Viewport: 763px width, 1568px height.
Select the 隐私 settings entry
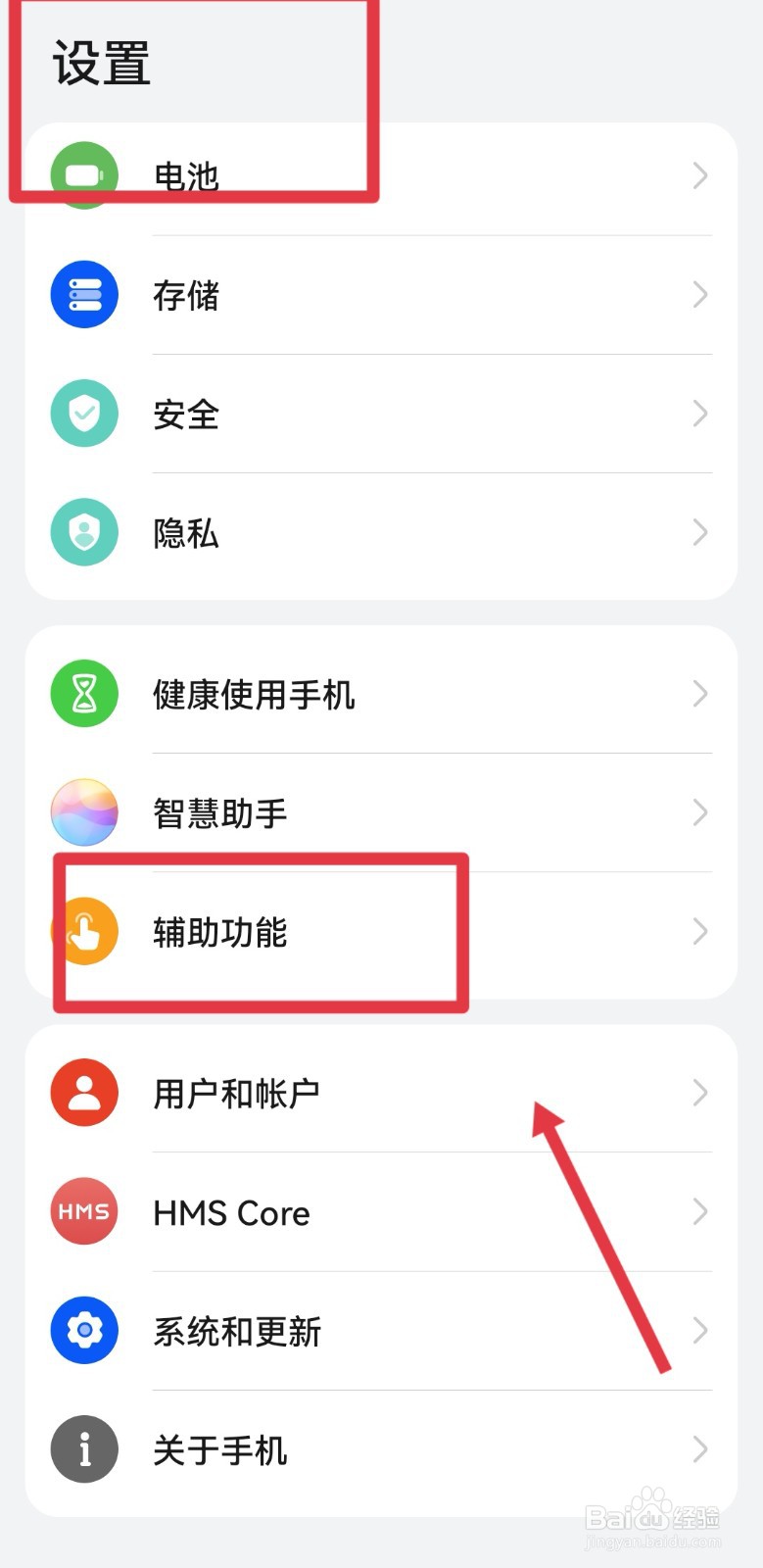[186, 532]
